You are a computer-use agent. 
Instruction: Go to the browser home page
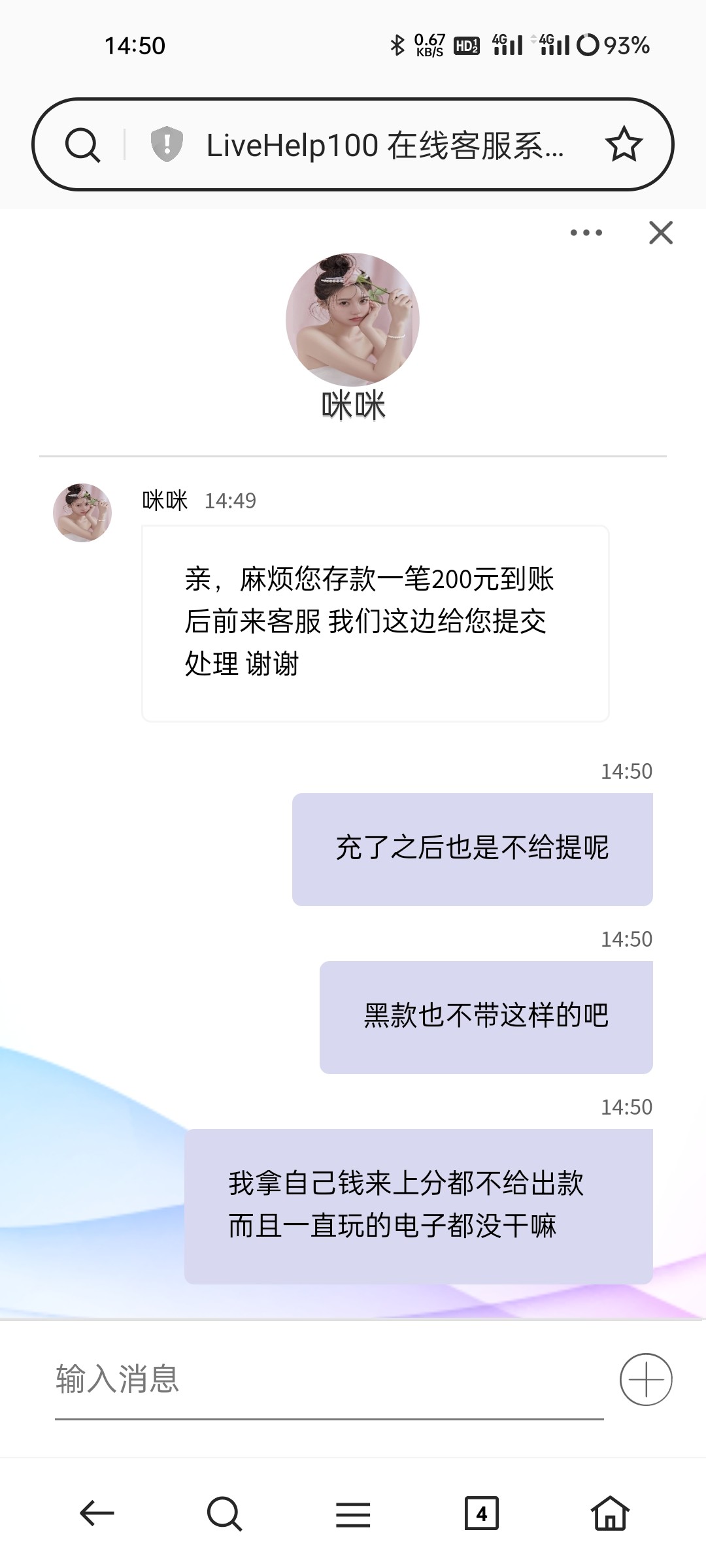click(x=610, y=1513)
